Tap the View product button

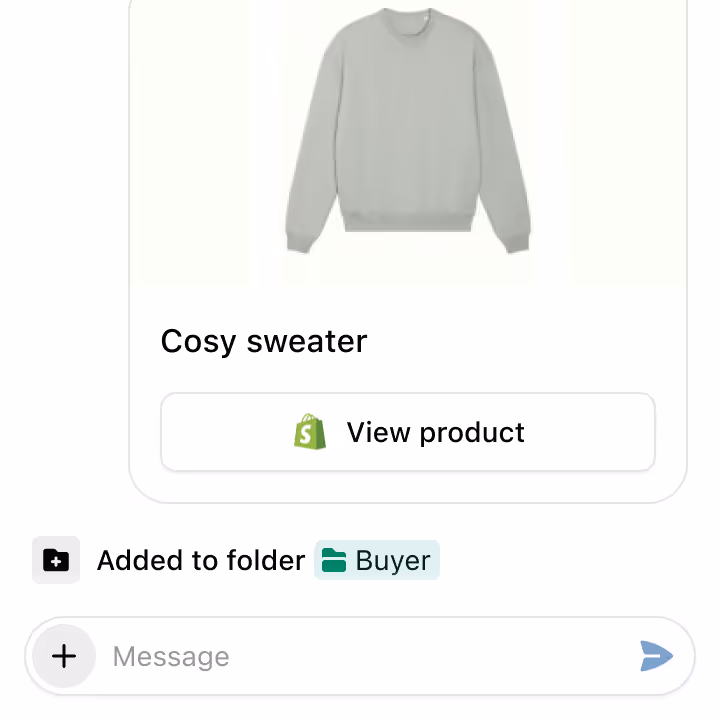[408, 432]
